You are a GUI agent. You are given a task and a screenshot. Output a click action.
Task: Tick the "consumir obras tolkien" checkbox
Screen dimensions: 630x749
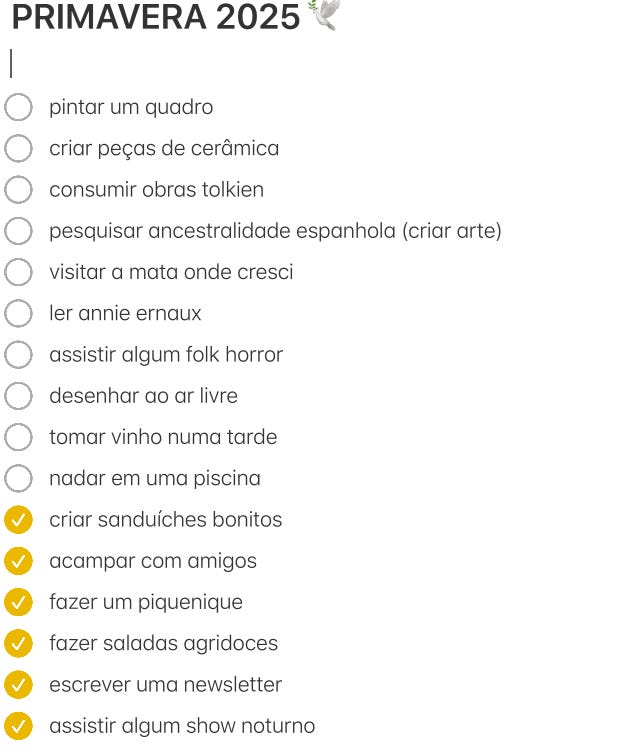coord(19,190)
